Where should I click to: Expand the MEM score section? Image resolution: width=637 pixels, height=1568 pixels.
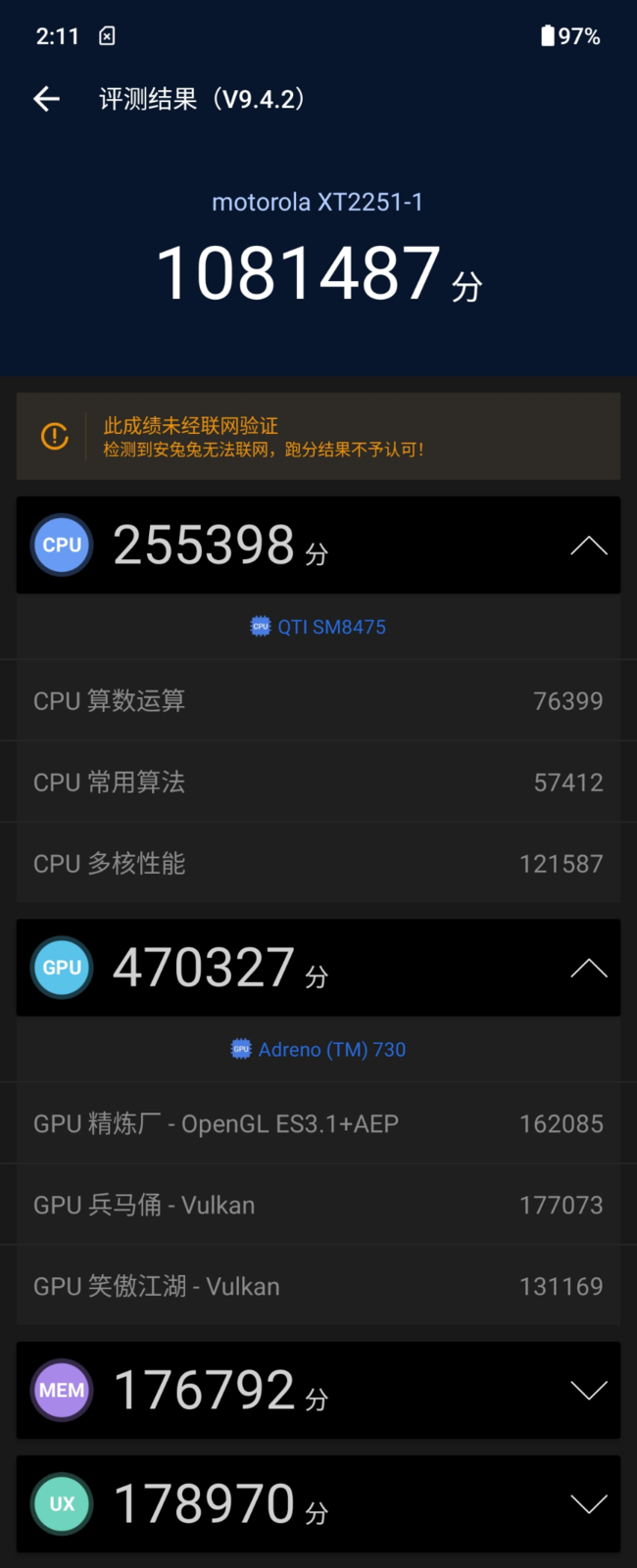pos(588,1391)
